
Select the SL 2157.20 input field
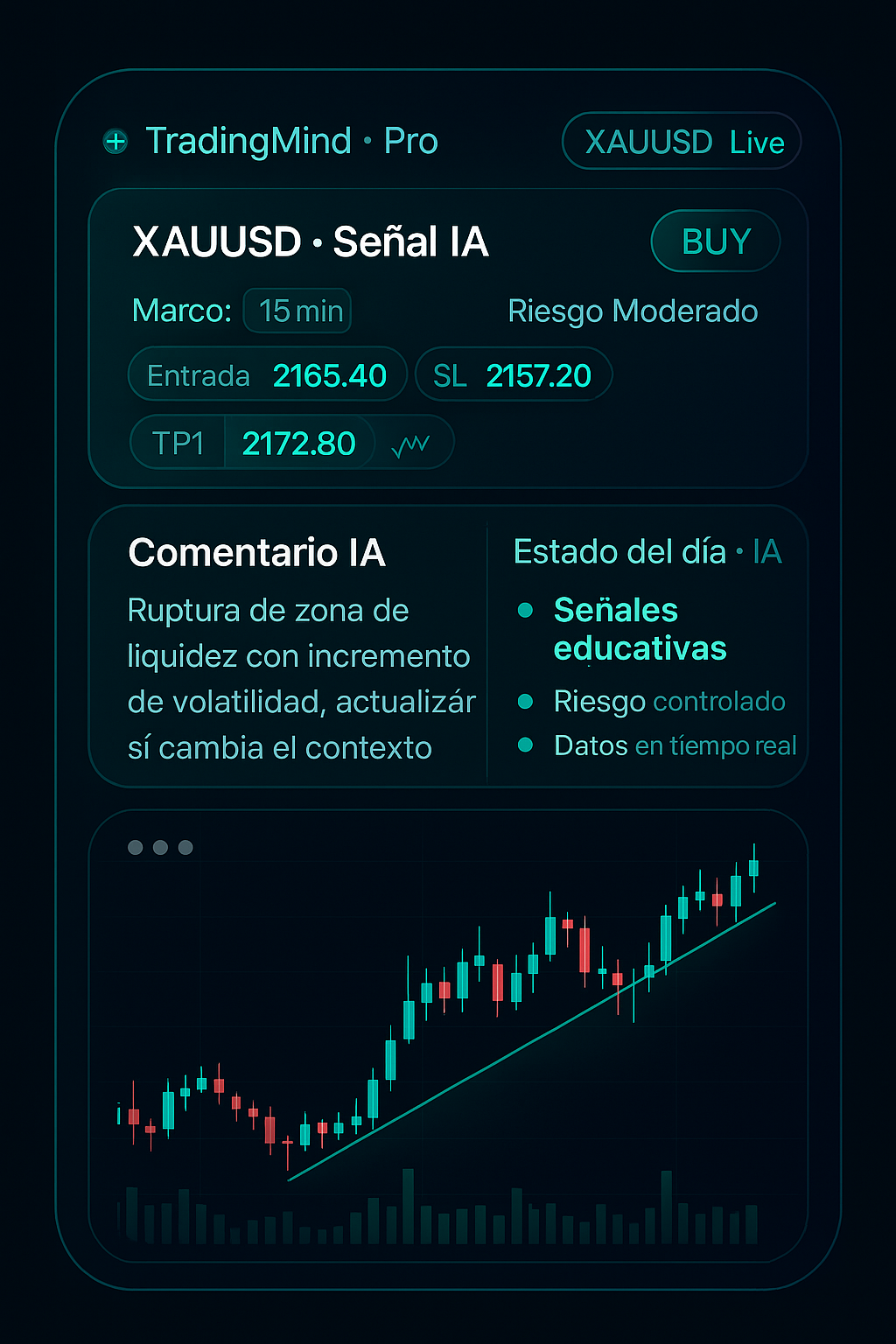coord(513,374)
